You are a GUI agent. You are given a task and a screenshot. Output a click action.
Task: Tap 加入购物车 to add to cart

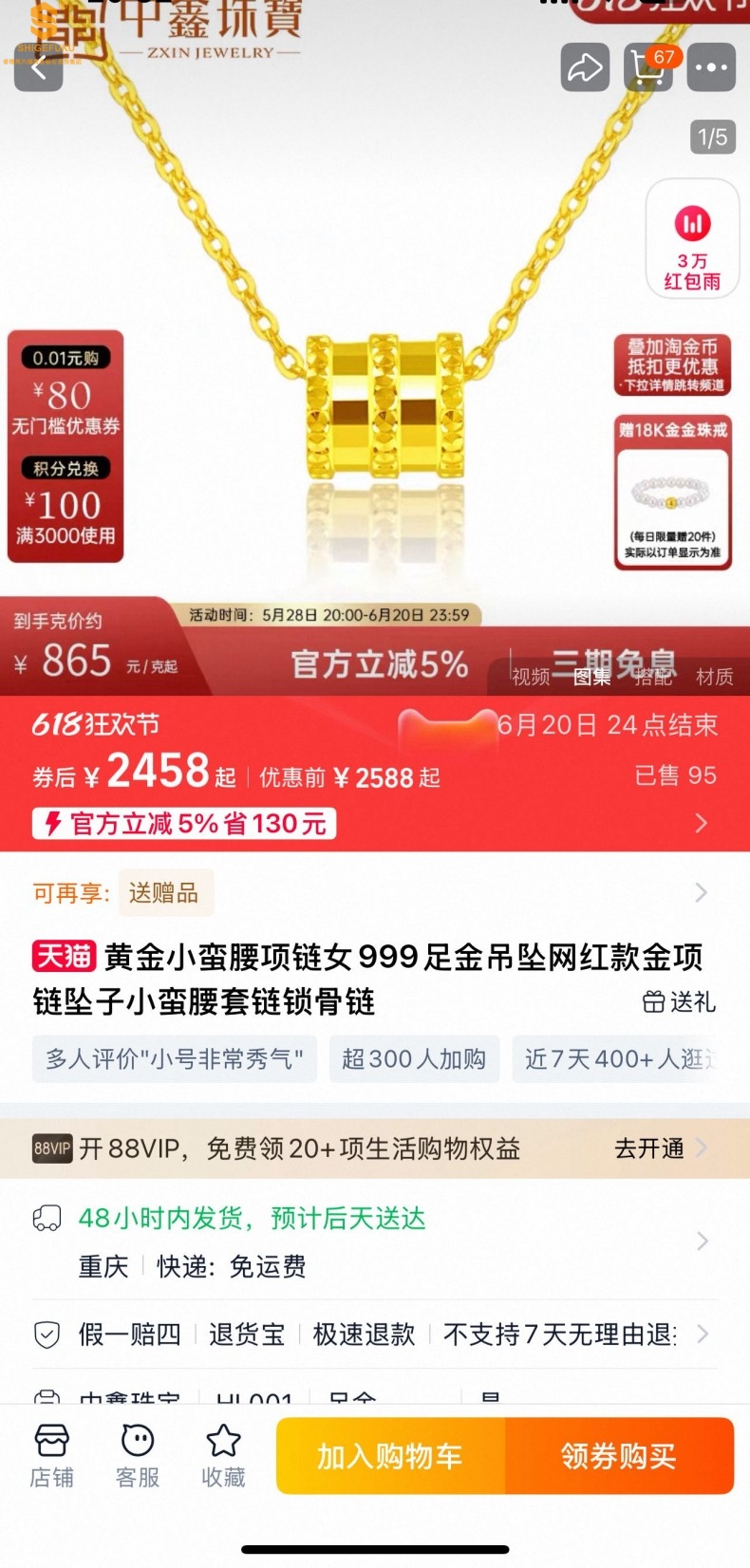click(x=390, y=1456)
